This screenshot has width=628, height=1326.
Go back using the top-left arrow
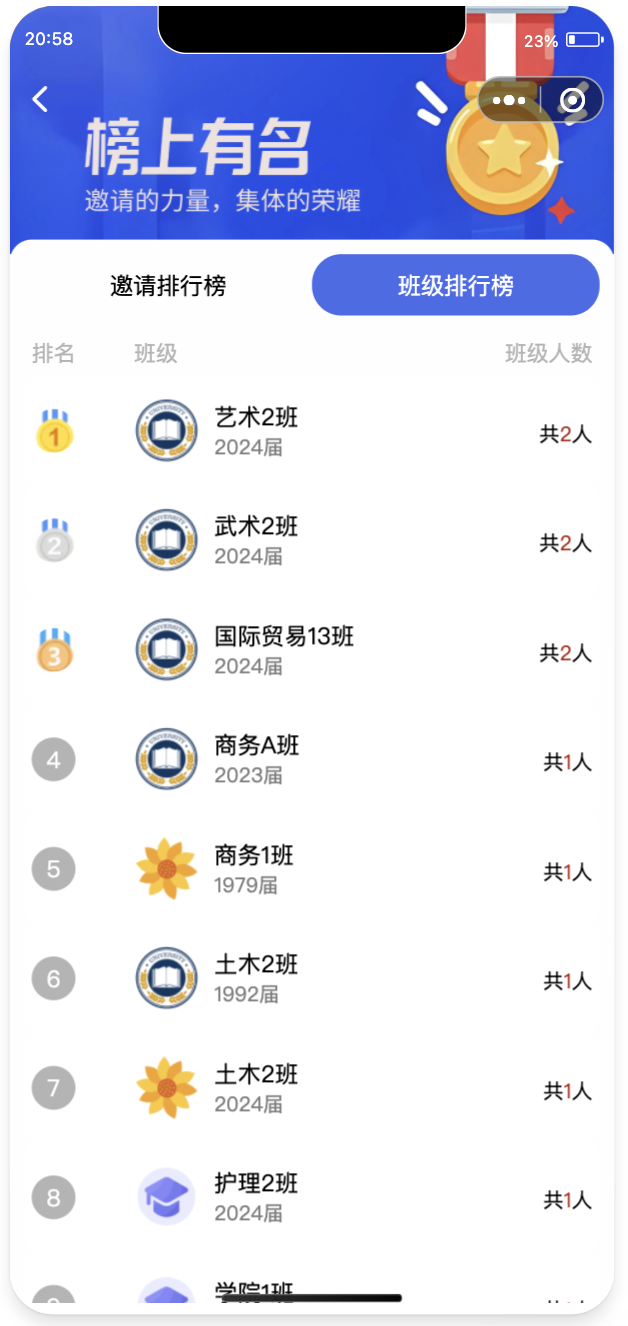(x=40, y=99)
